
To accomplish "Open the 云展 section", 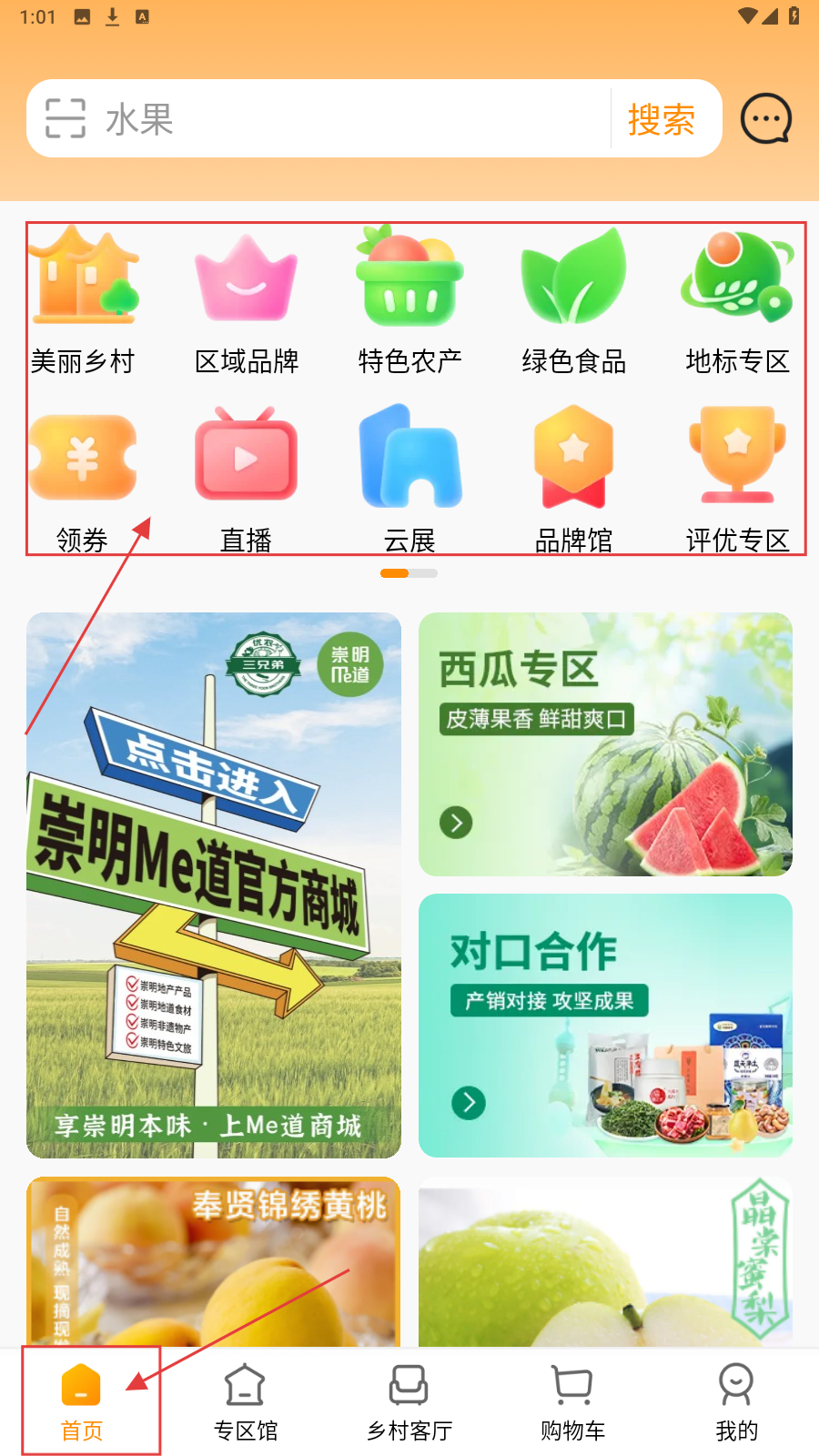I will (x=410, y=480).
